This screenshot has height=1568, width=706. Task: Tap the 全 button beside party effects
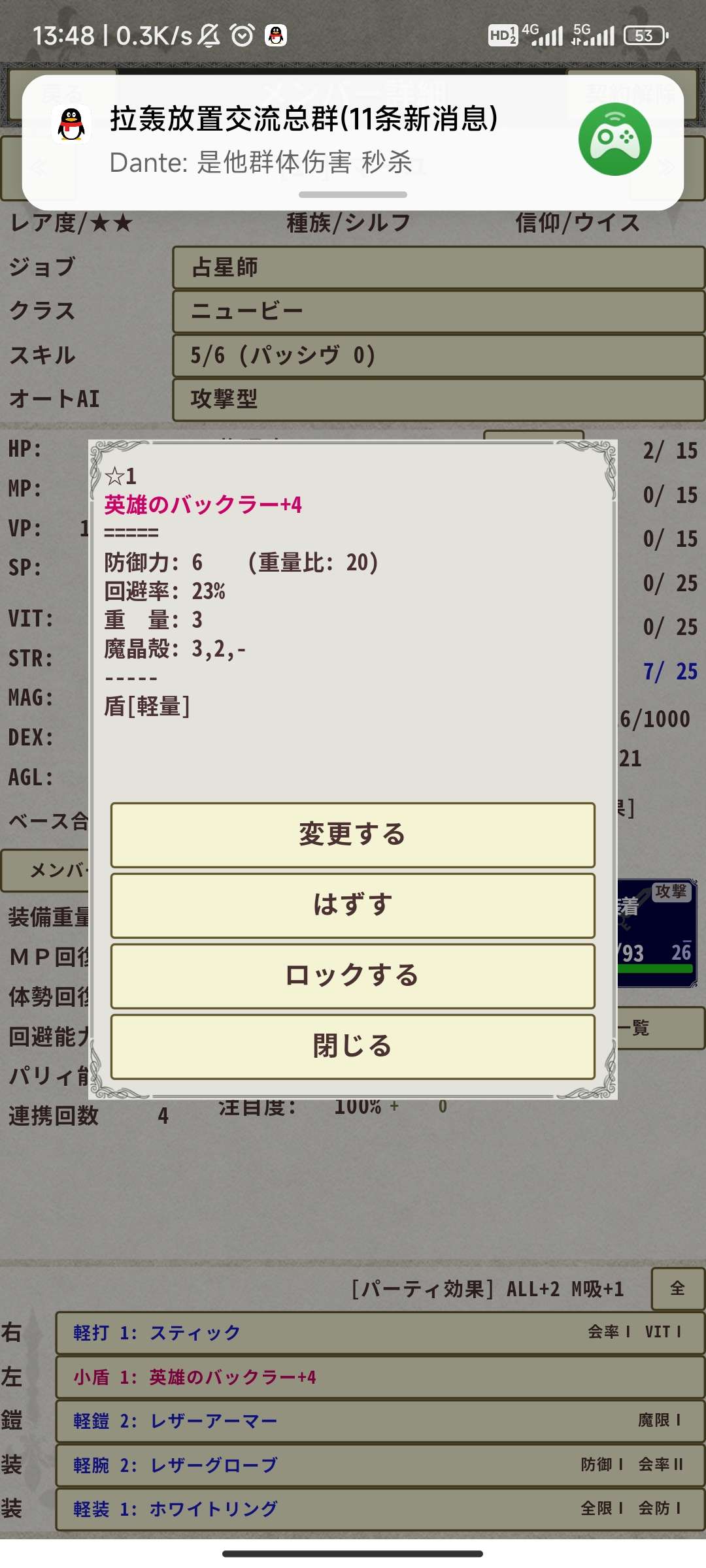point(677,1288)
